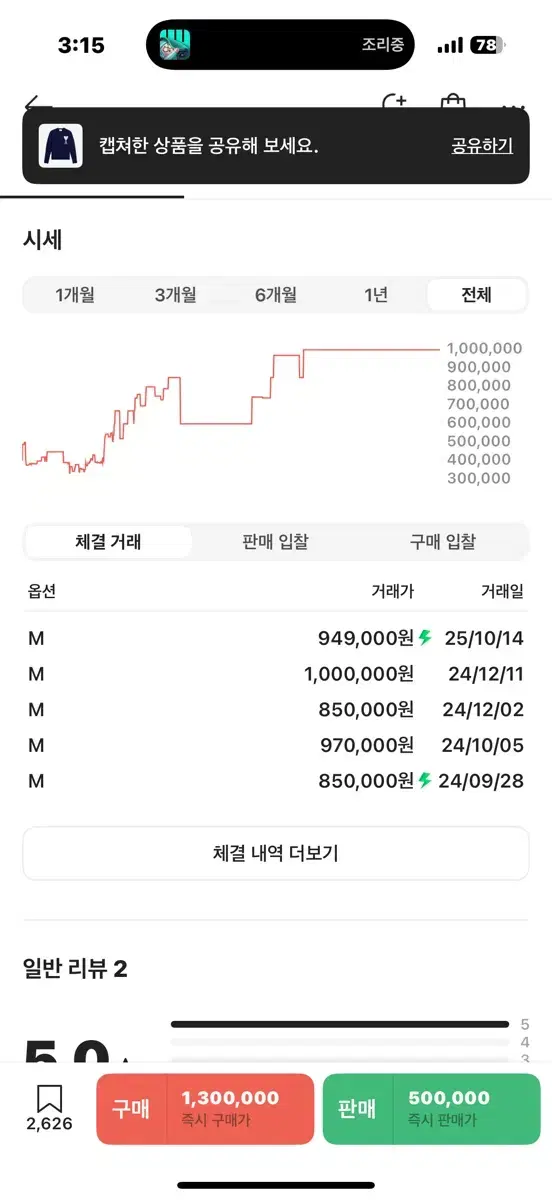Show the 6개월 price history
Screen dimensions: 552x1200
pyautogui.click(x=276, y=295)
